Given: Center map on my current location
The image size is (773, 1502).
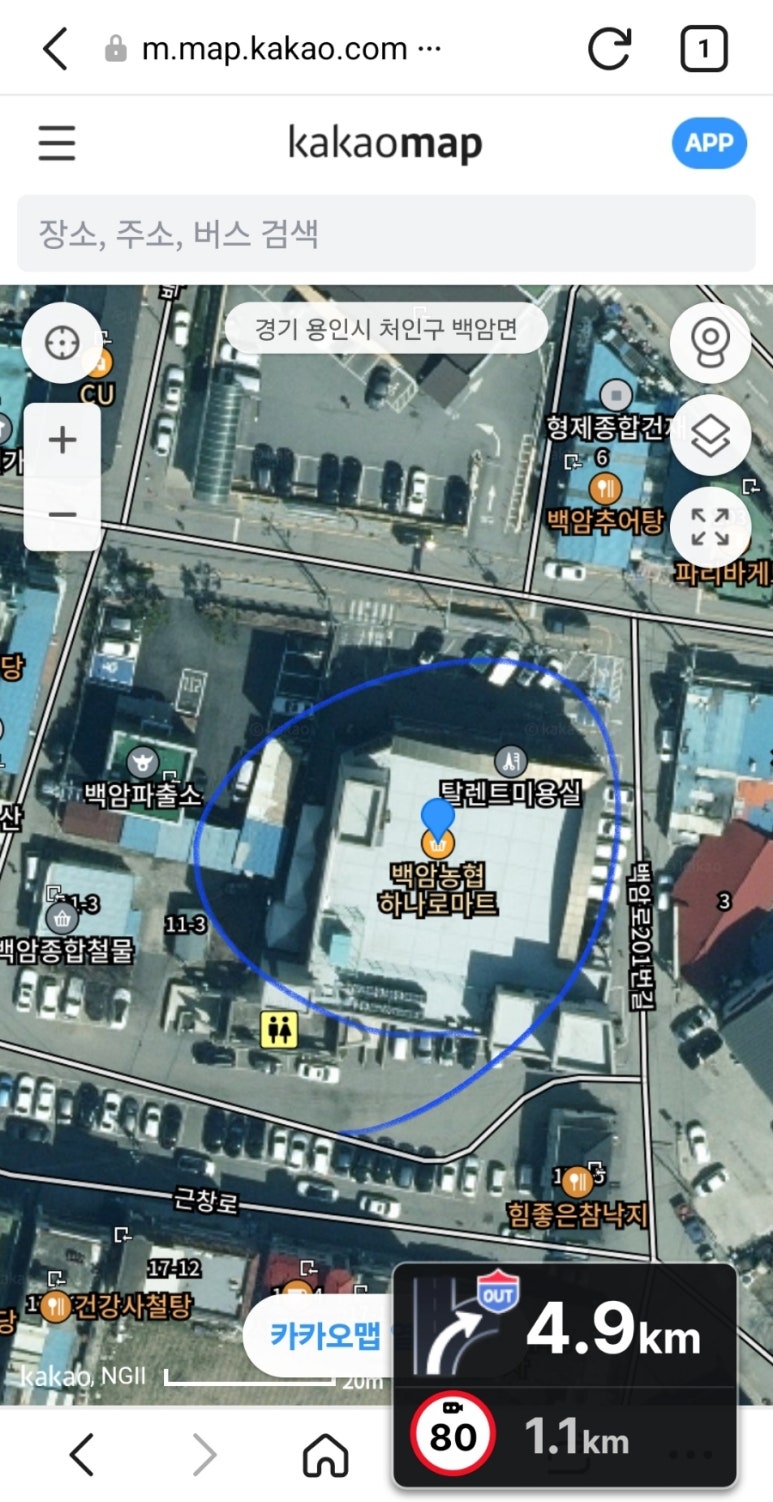Looking at the screenshot, I should click(x=62, y=343).
